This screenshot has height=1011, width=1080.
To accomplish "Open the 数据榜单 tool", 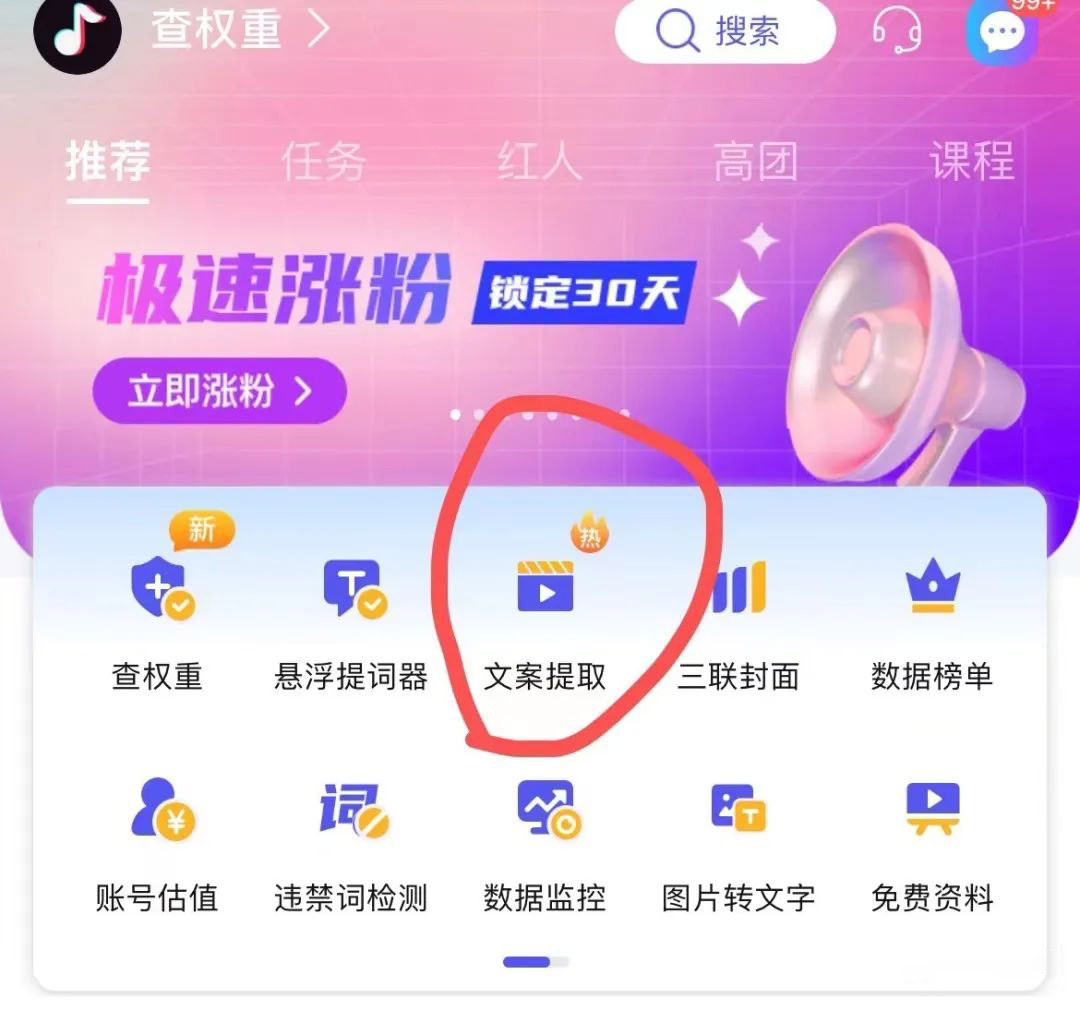I will 932,620.
